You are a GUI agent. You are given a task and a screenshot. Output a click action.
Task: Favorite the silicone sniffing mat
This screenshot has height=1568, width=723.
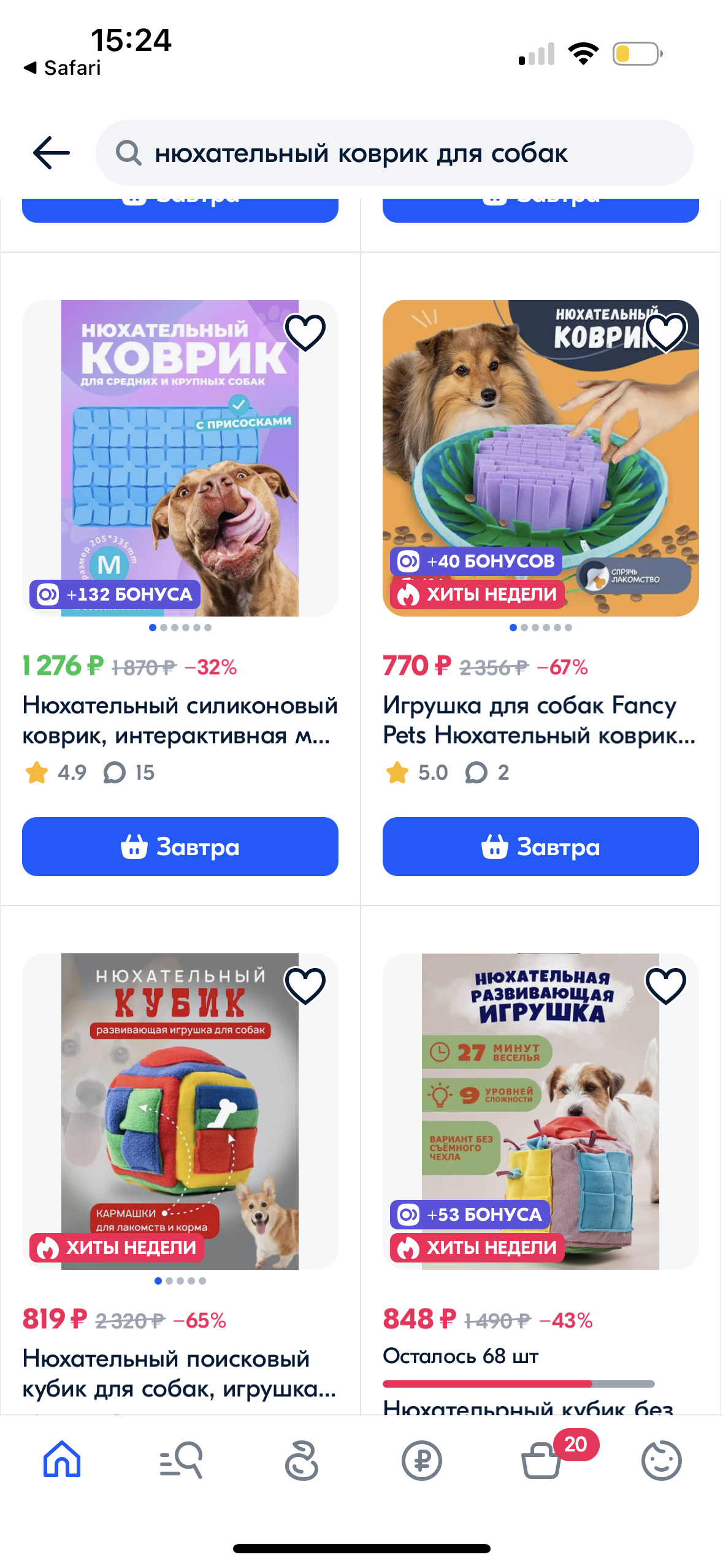[x=305, y=333]
